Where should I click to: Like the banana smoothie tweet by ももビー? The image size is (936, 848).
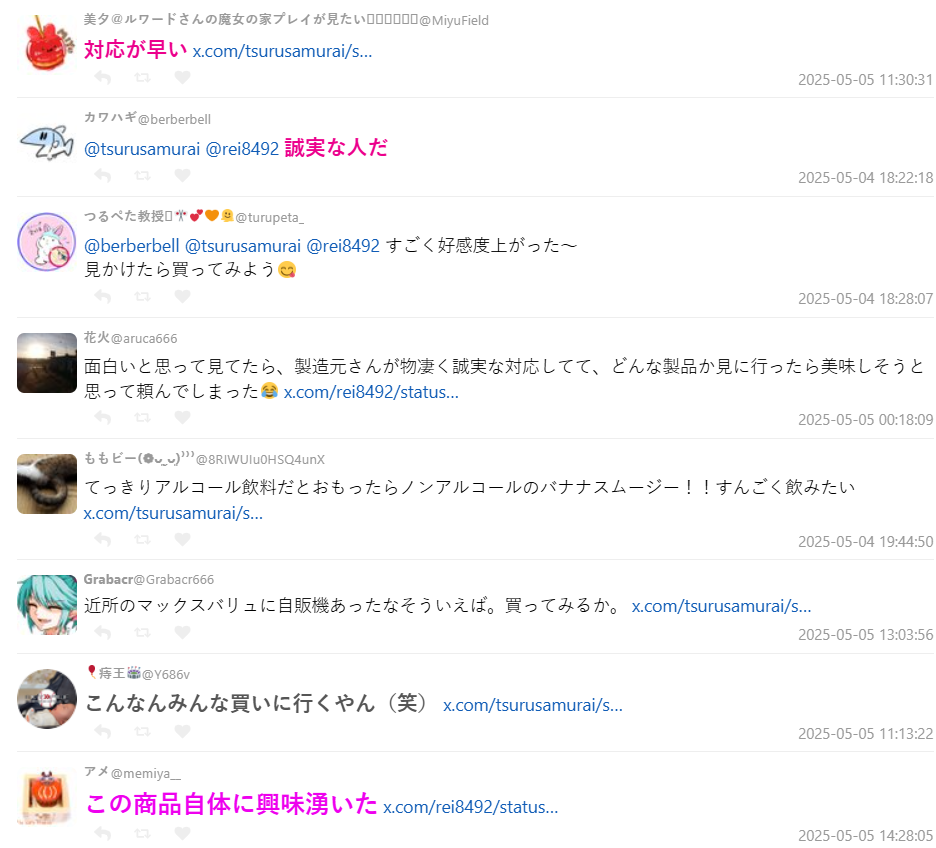(x=182, y=539)
